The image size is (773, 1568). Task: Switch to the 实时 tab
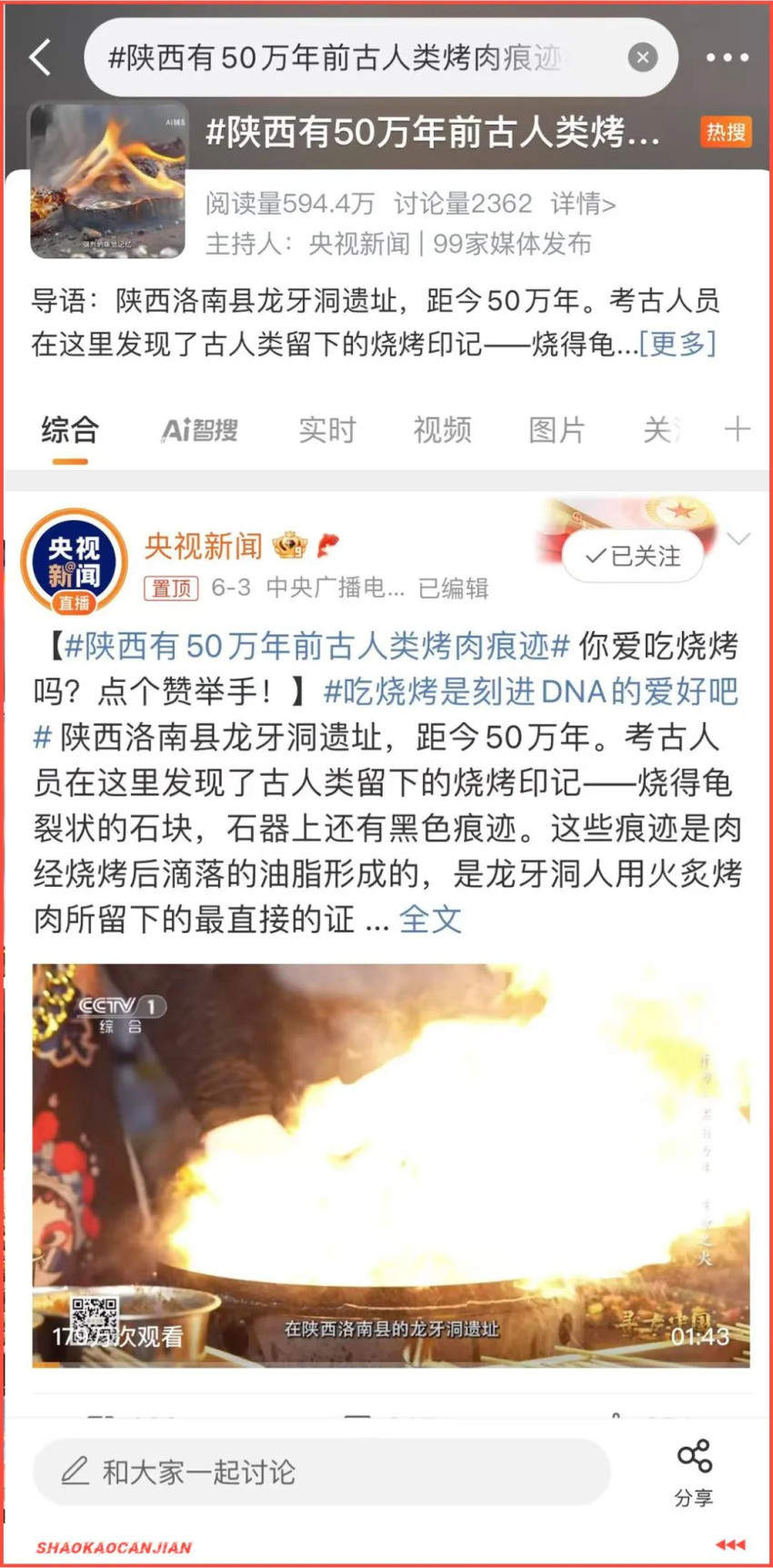coord(326,429)
